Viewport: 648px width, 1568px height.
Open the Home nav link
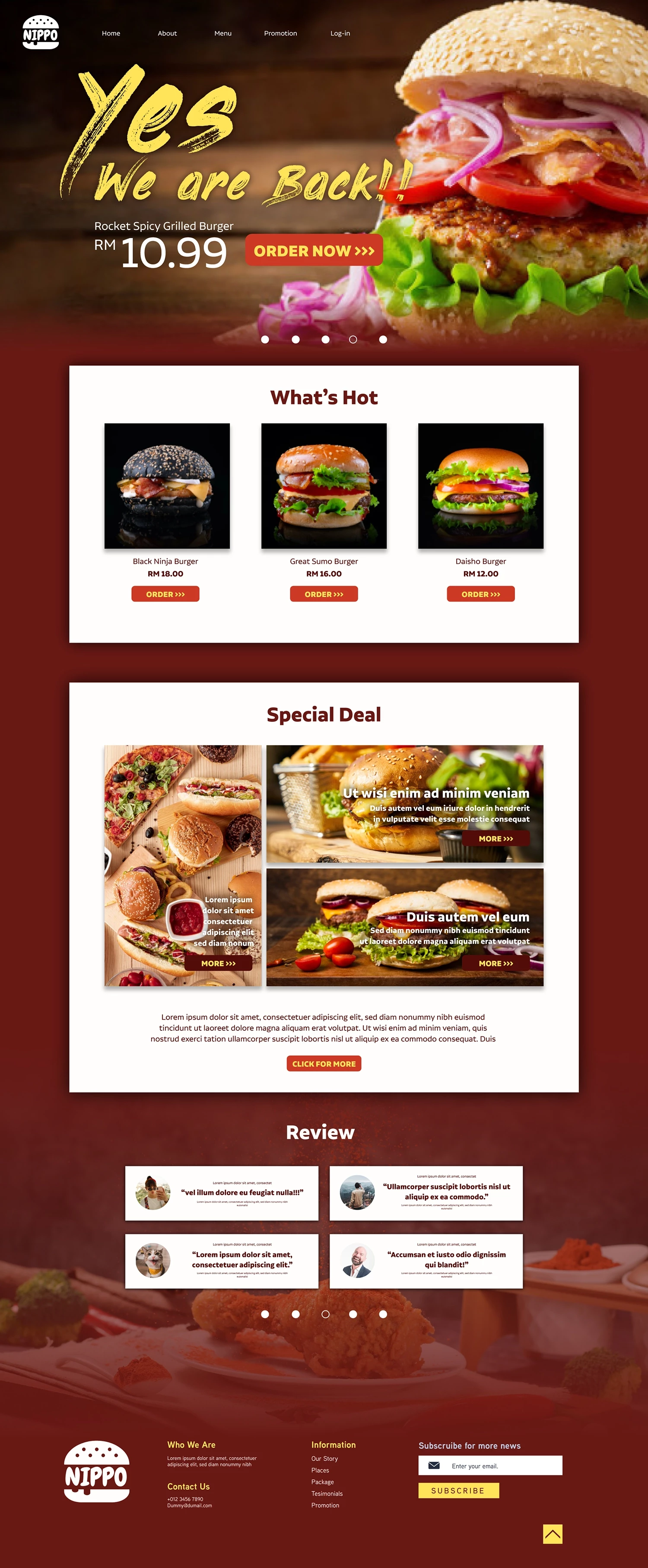coord(111,33)
